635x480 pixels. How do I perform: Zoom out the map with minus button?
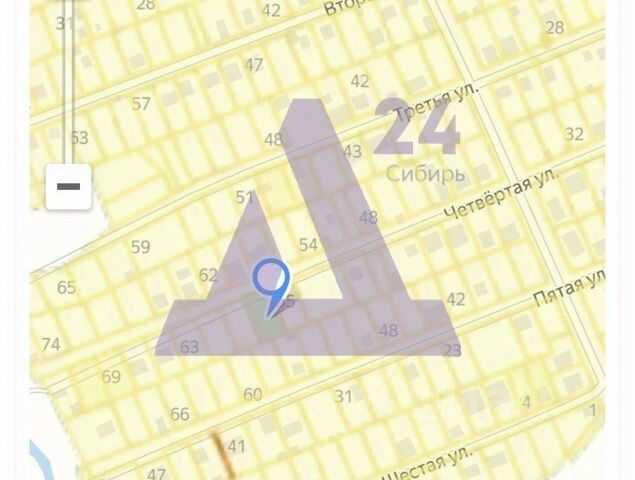(68, 187)
